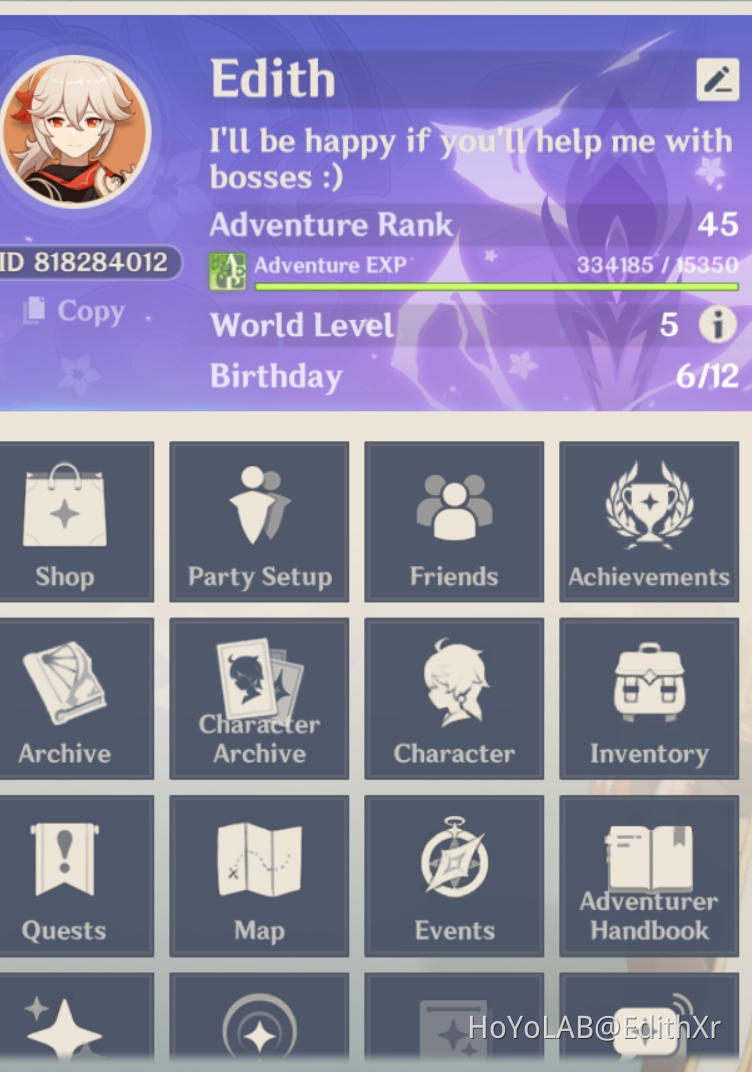Open Character Archive

coord(259,699)
